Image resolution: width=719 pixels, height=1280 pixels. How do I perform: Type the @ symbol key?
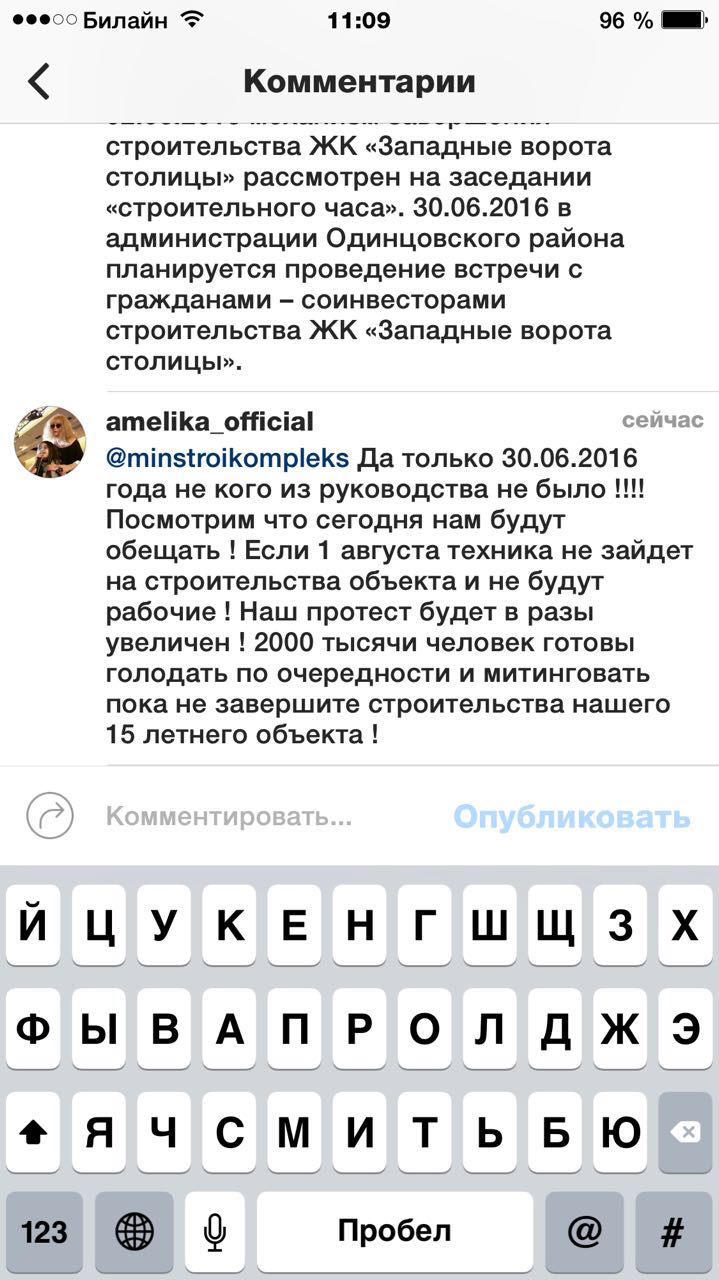584,1231
